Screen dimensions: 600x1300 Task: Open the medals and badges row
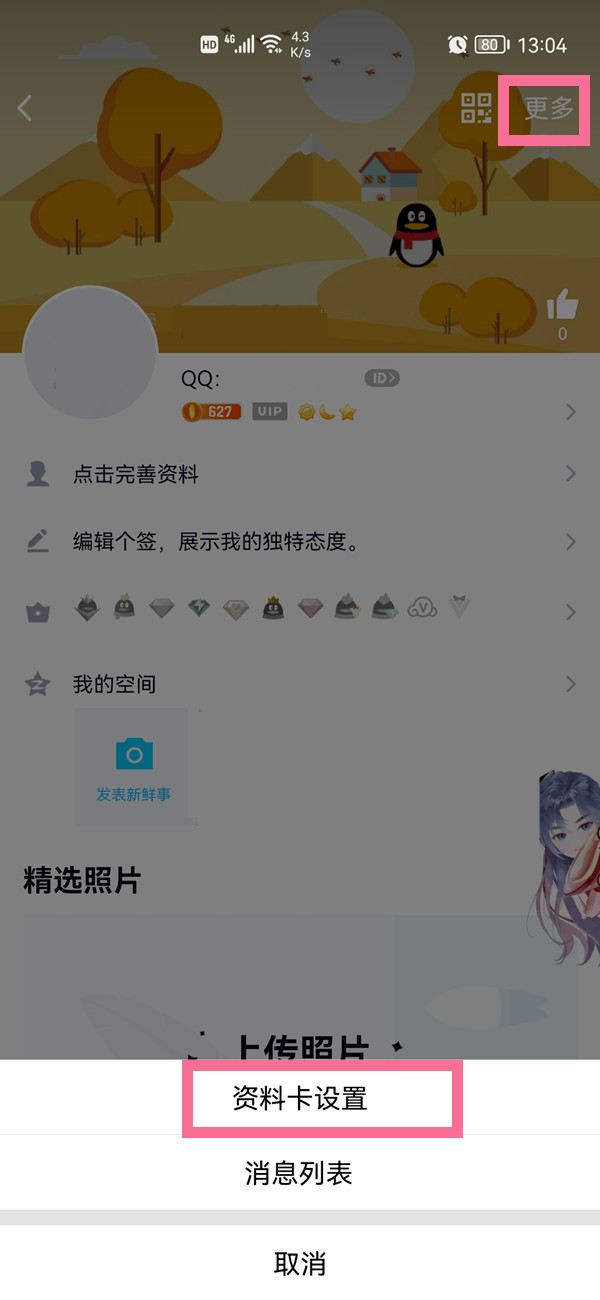pyautogui.click(x=300, y=610)
